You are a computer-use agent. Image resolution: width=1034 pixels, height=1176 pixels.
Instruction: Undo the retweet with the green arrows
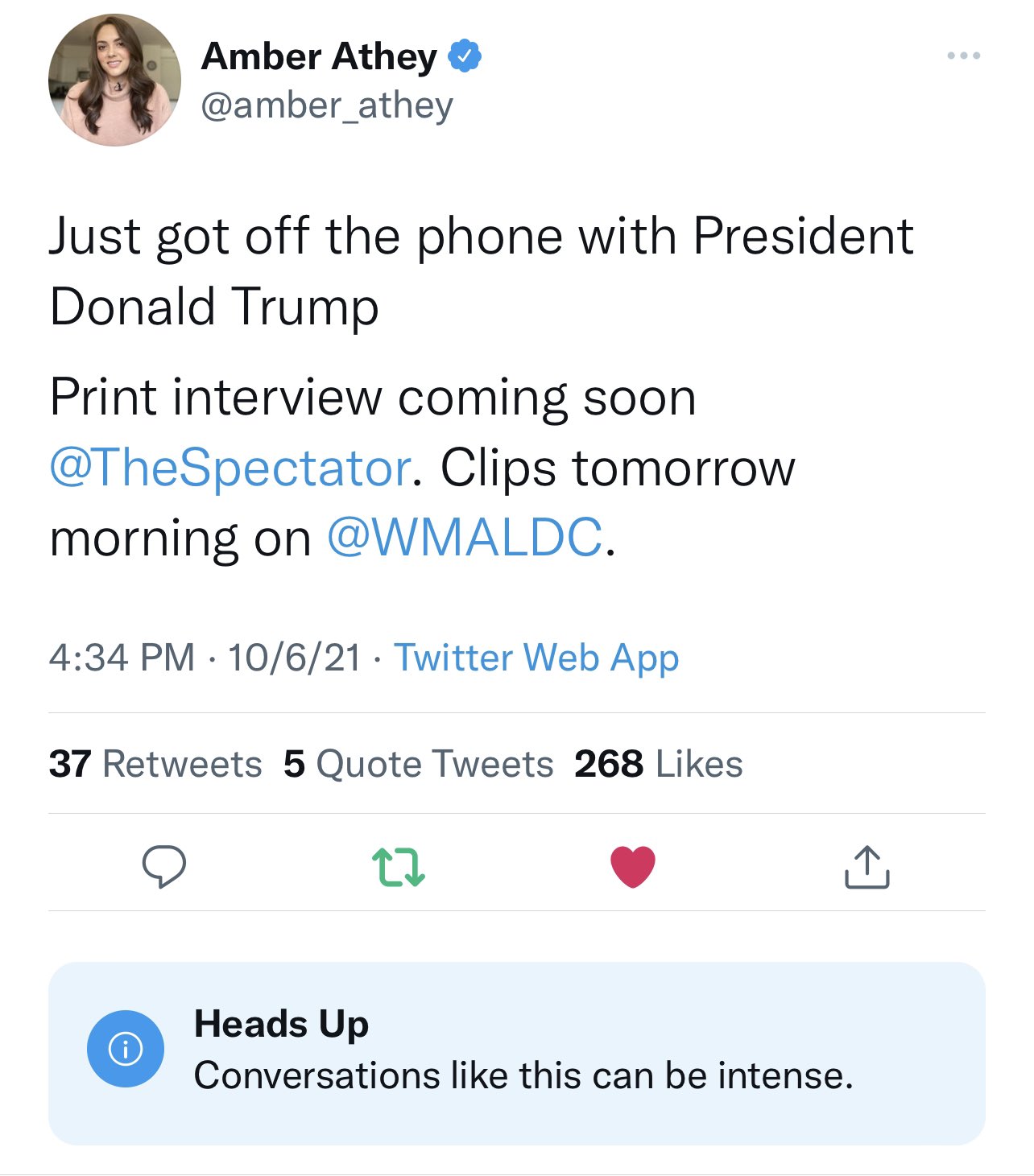[399, 866]
